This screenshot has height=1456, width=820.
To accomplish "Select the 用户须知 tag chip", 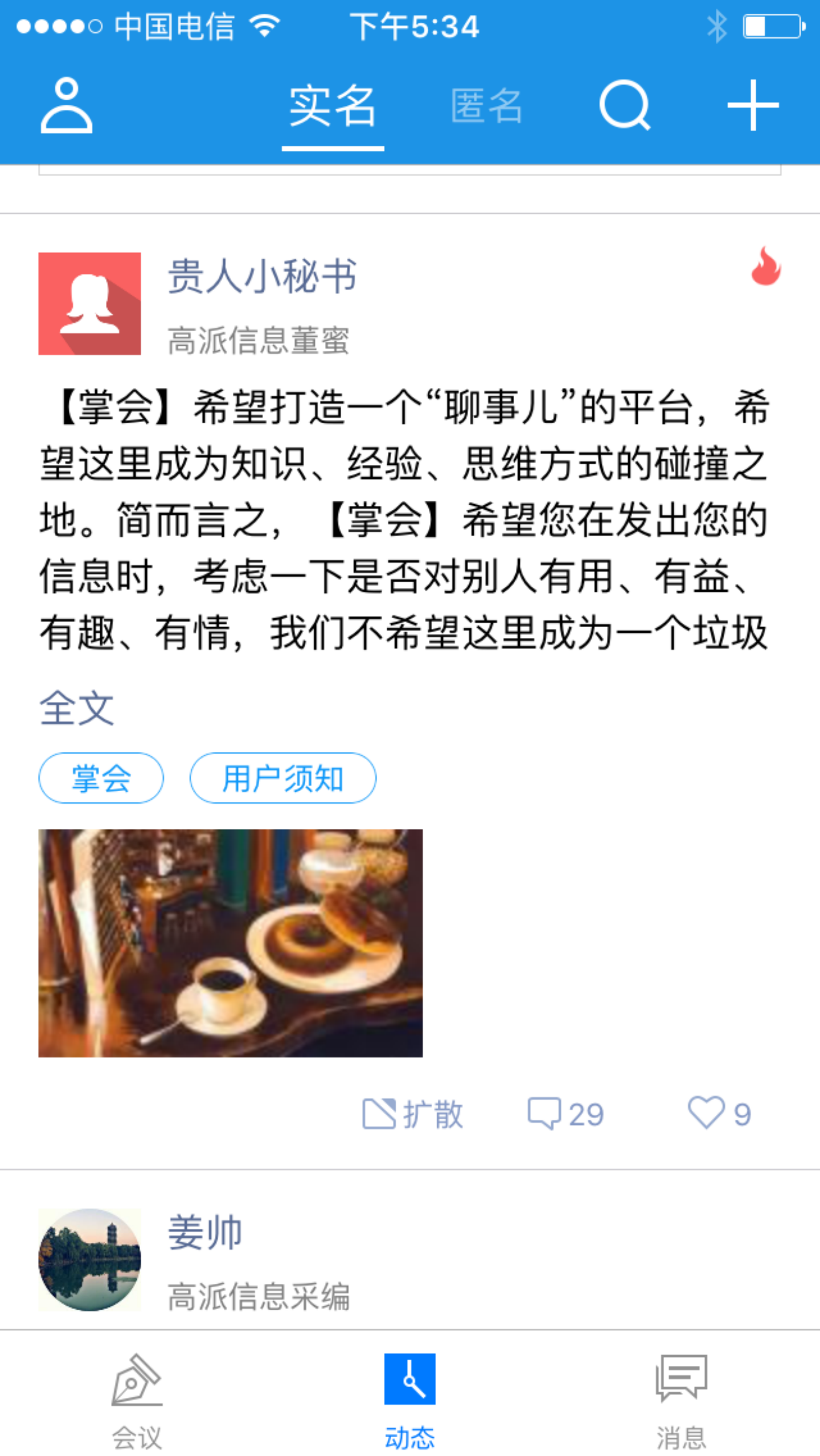I will click(282, 778).
